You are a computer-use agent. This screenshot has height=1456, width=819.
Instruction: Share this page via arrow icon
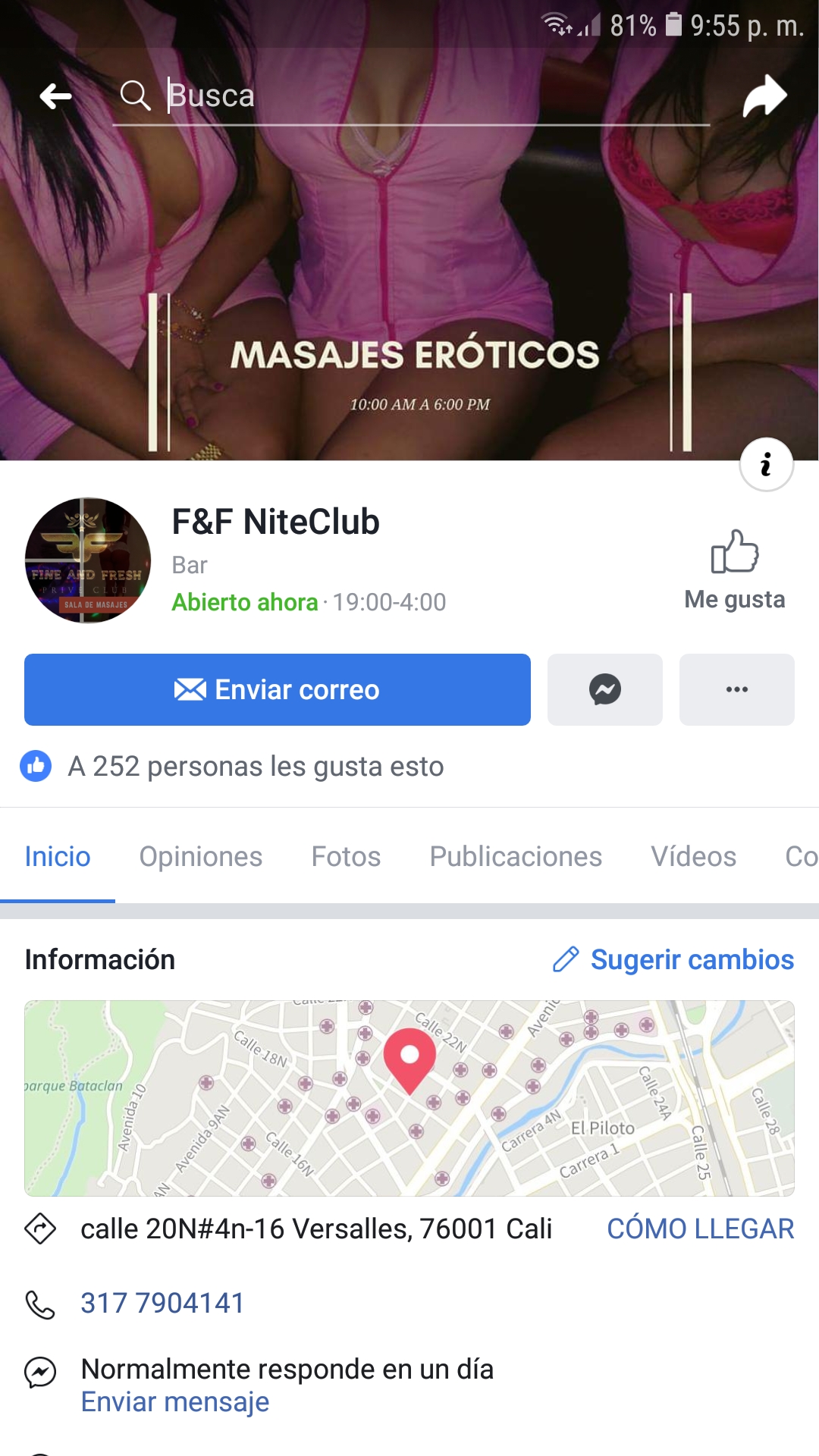point(764,96)
